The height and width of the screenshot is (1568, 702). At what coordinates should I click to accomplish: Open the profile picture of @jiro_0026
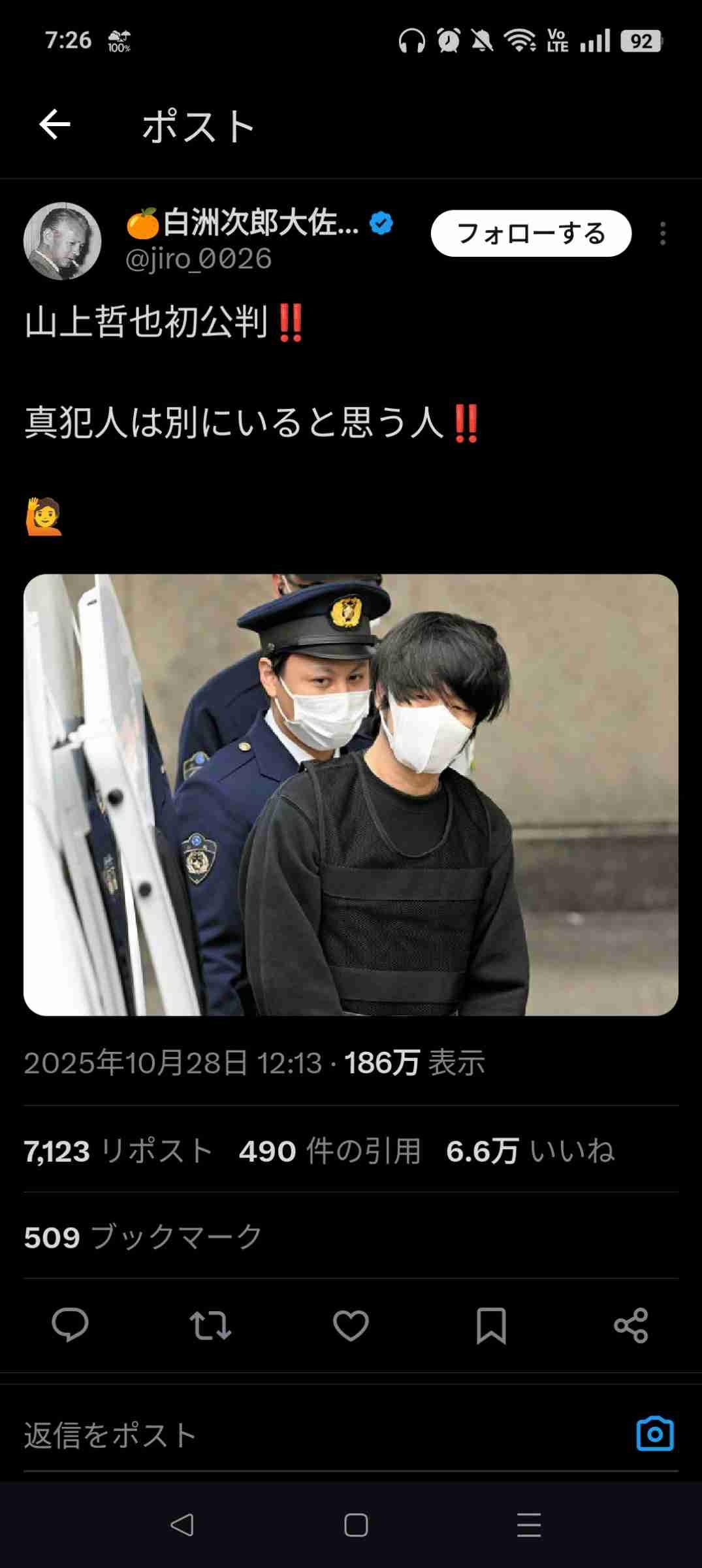(x=63, y=241)
